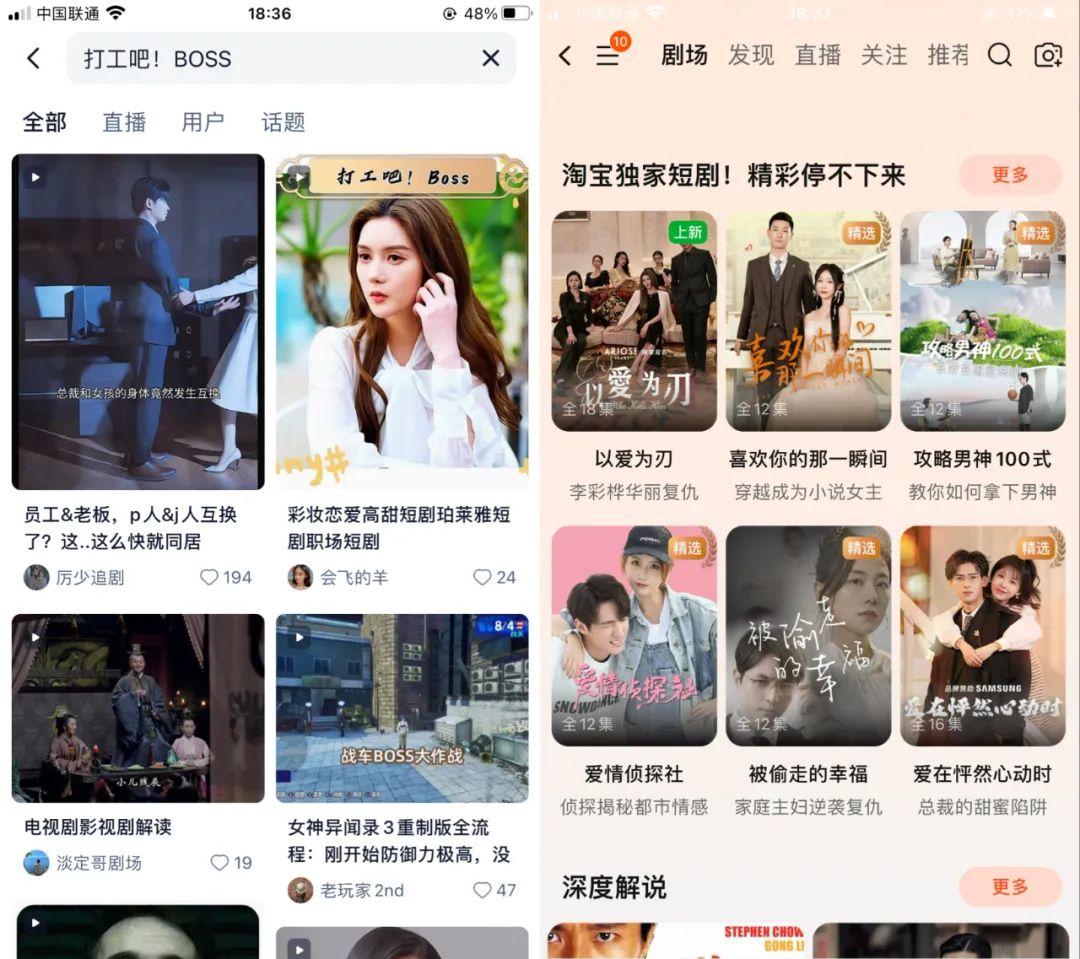Open the video posted by 厉少追剧
This screenshot has width=1080, height=959.
coord(138,321)
